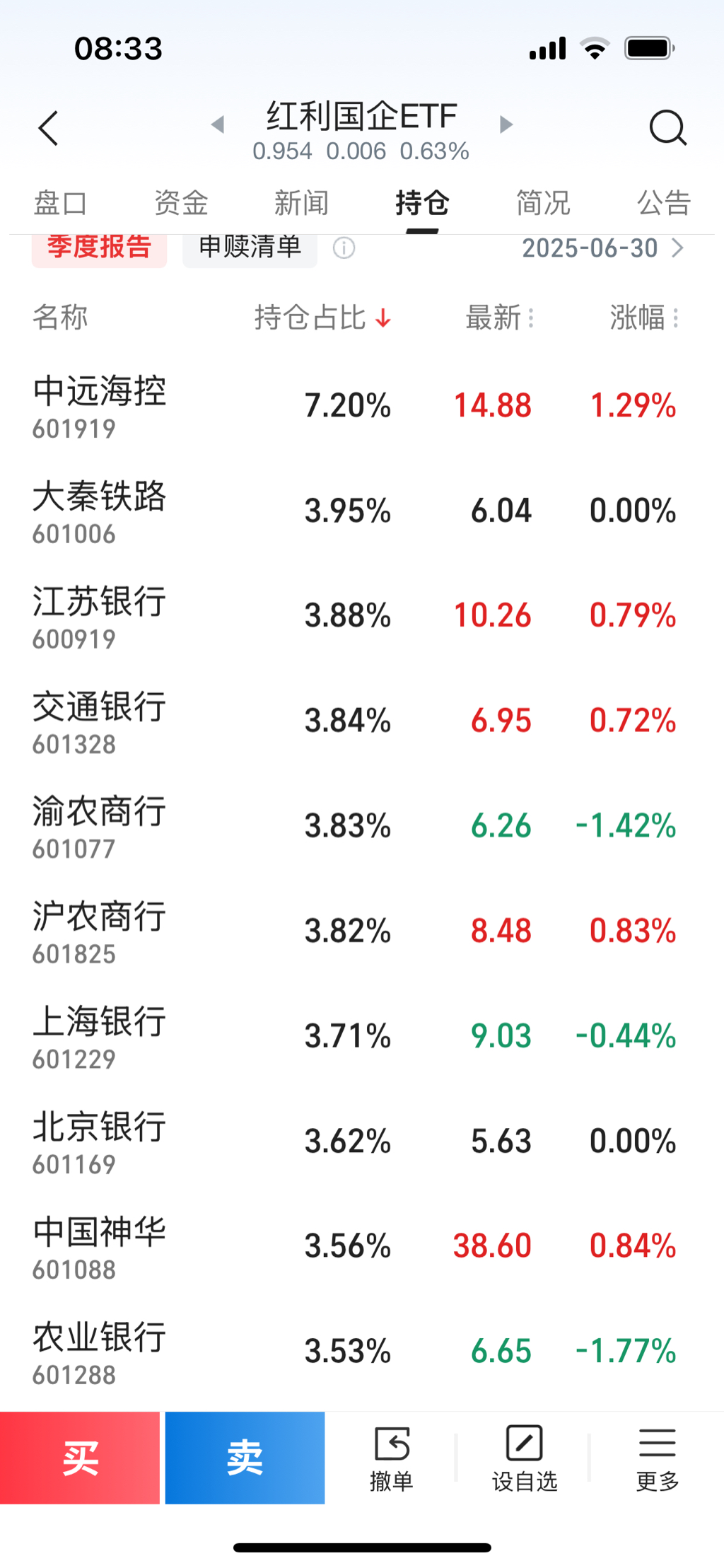Switch to next fund with right triangle
This screenshot has height=1568, width=724.
(x=506, y=125)
